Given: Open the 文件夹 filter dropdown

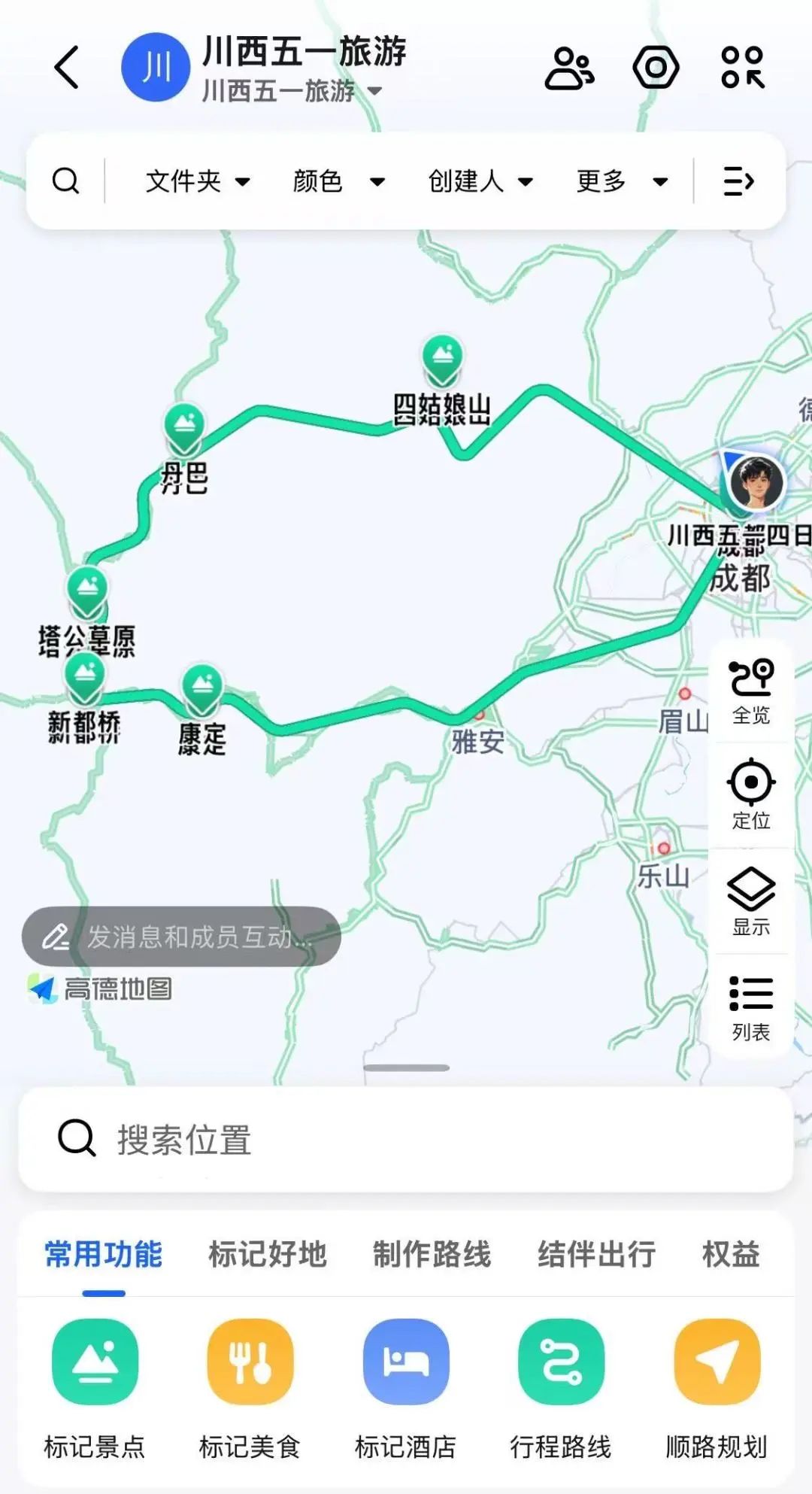Looking at the screenshot, I should pos(197,181).
